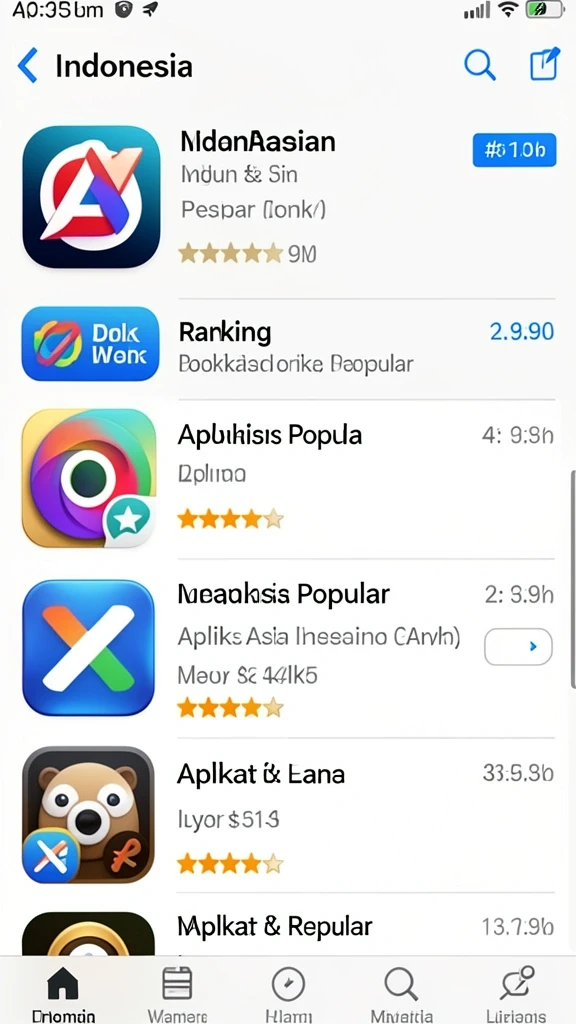Tap the blue button next to MdonAasian
Image resolution: width=576 pixels, height=1024 pixels.
(514, 150)
